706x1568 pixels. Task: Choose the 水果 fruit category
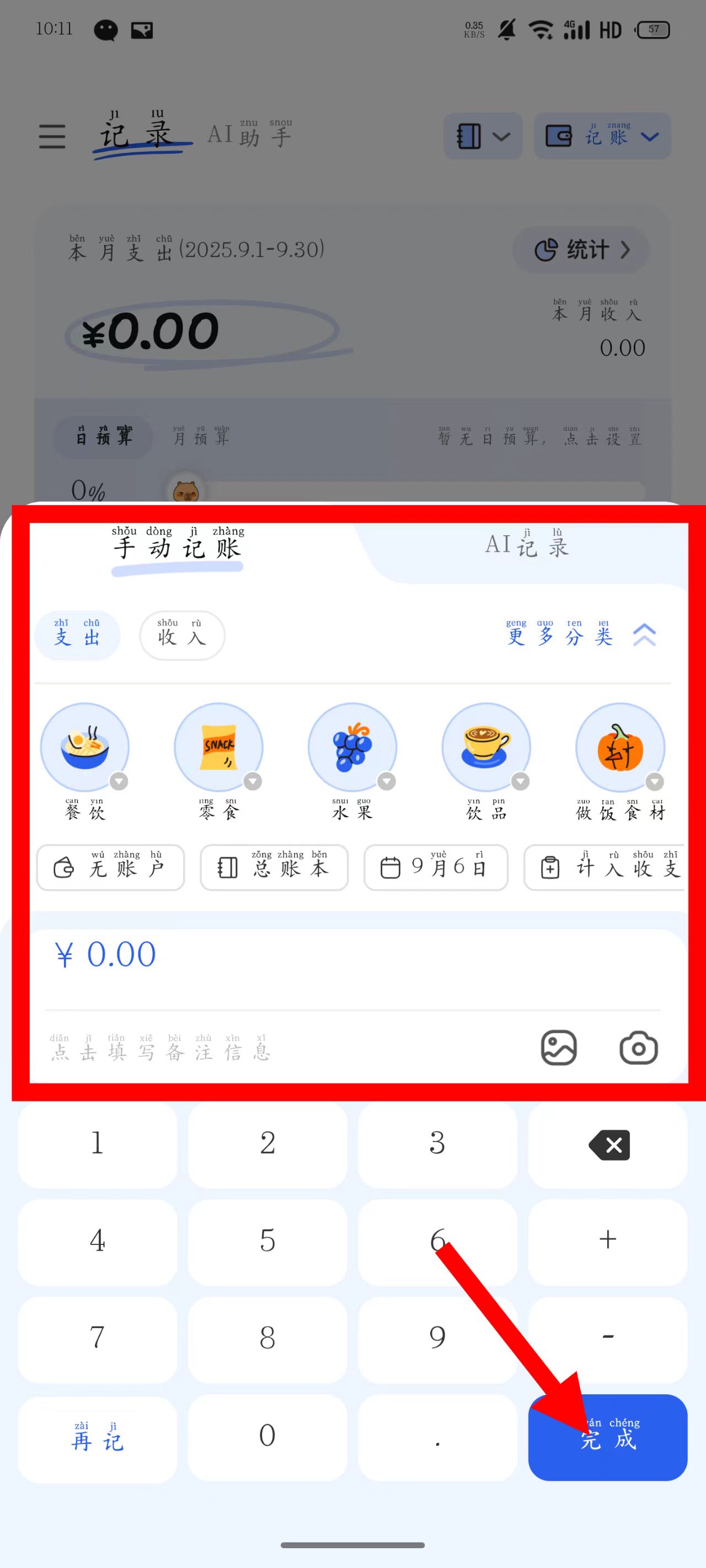(x=352, y=748)
